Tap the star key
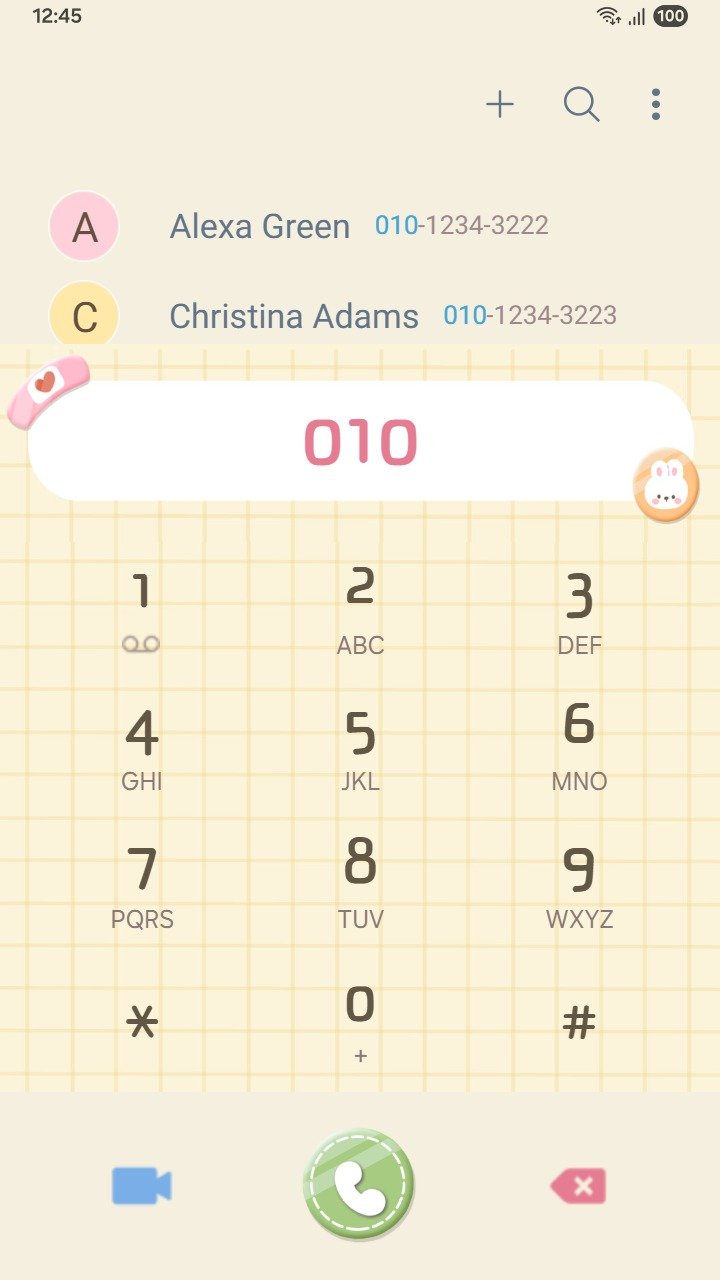Screen dimensions: 720x1280 (142, 1022)
